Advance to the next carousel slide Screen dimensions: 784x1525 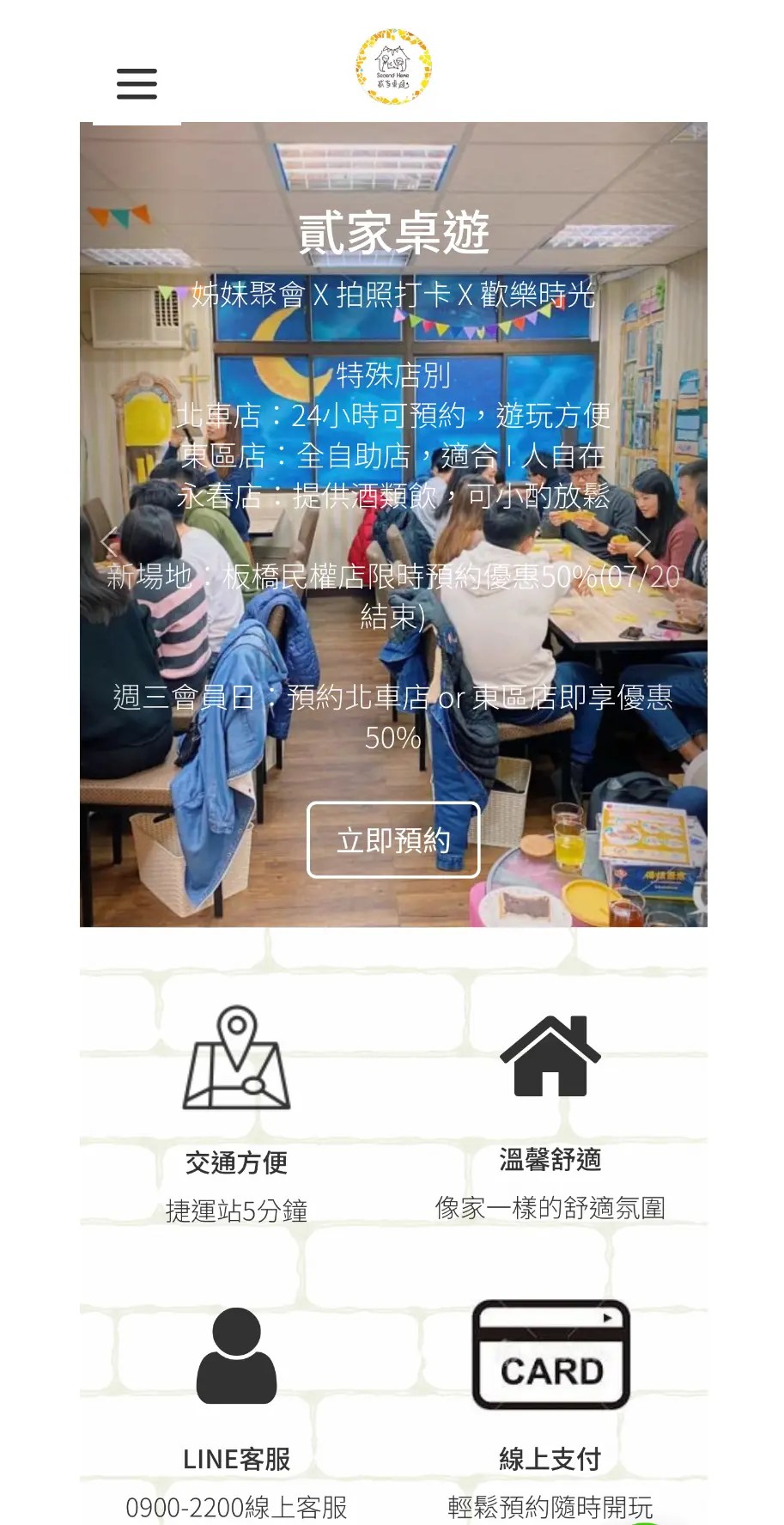[x=641, y=541]
